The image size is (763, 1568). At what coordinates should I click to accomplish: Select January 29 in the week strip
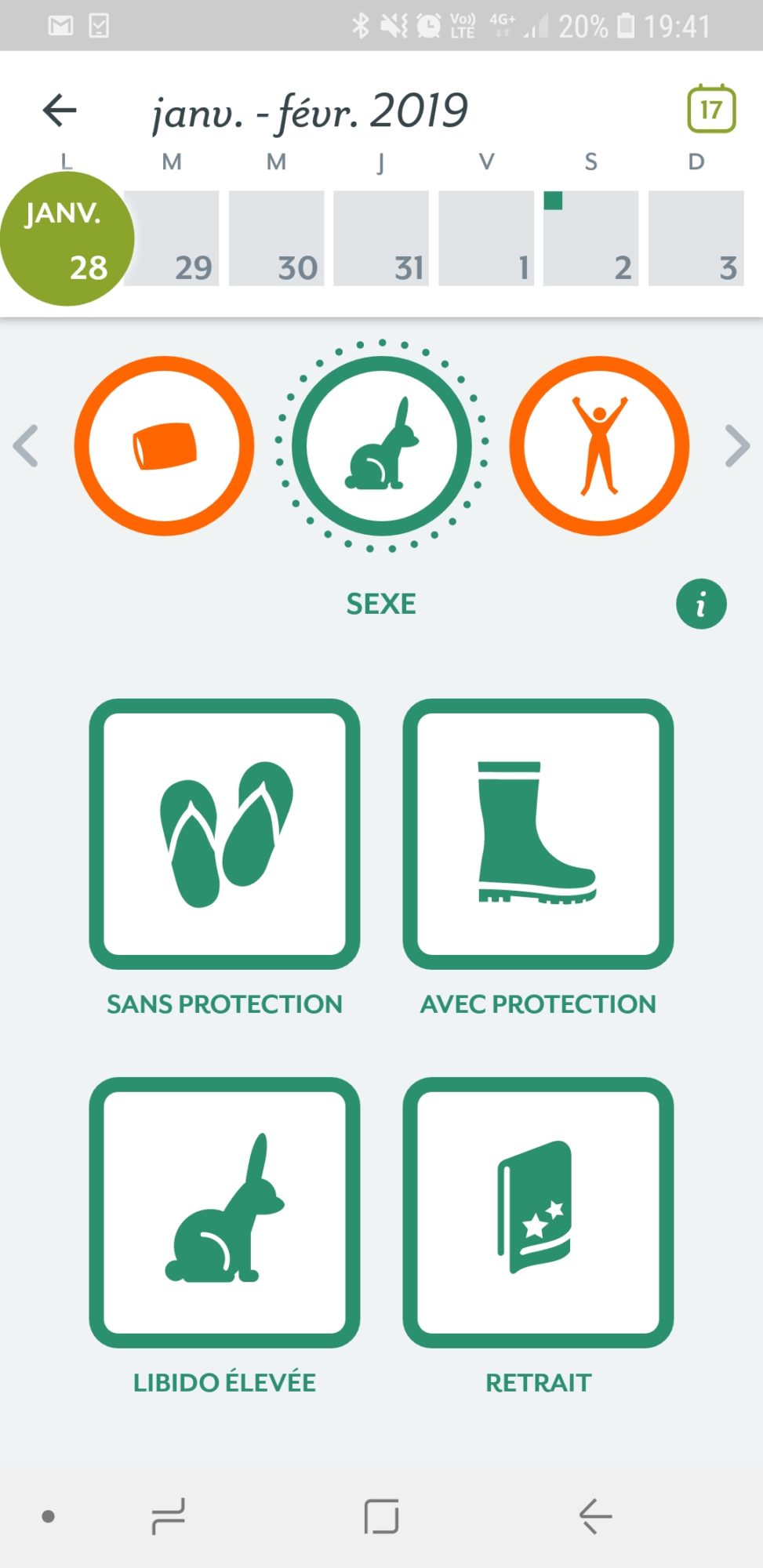point(172,238)
